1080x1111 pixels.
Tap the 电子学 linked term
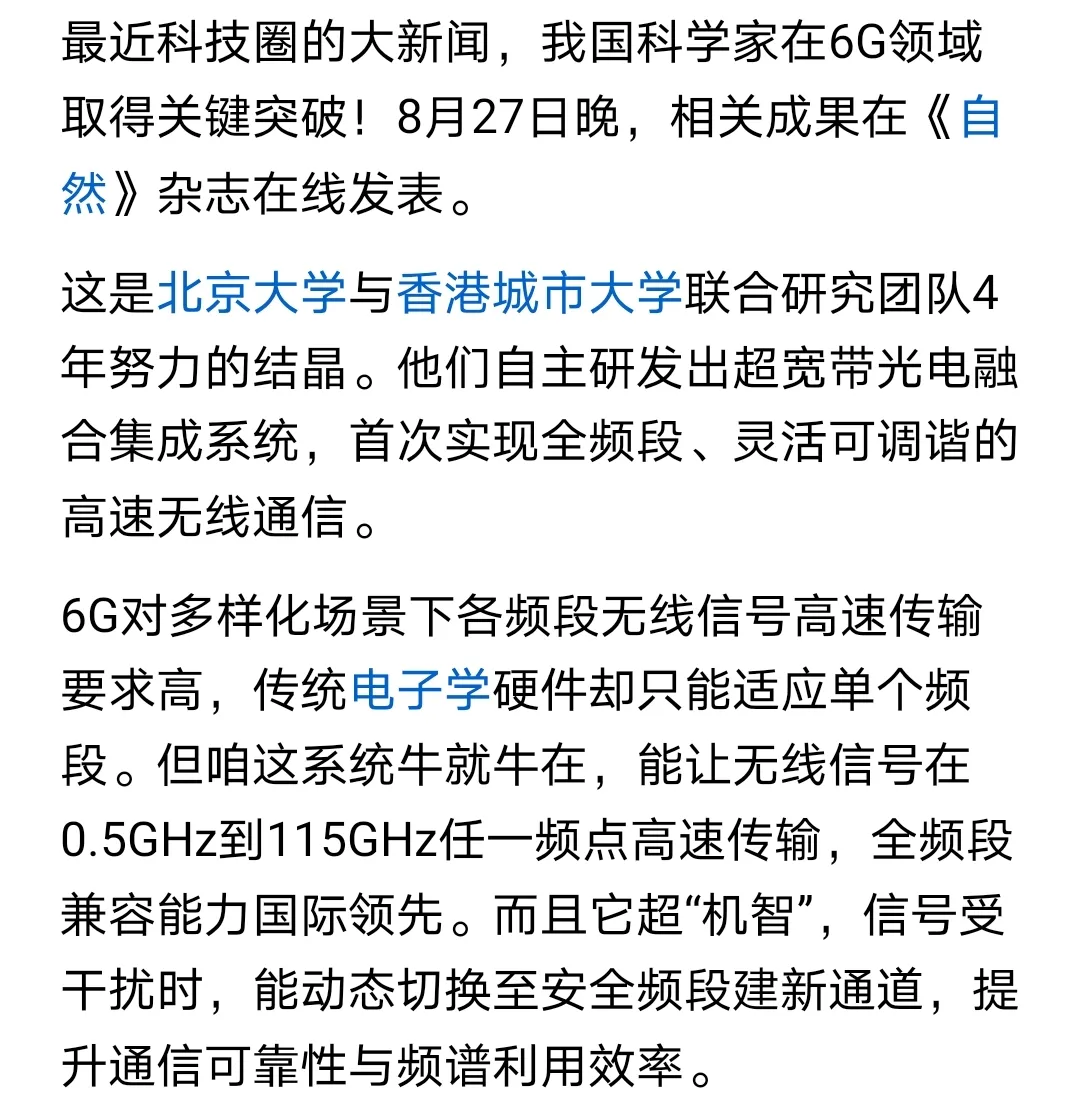point(421,691)
